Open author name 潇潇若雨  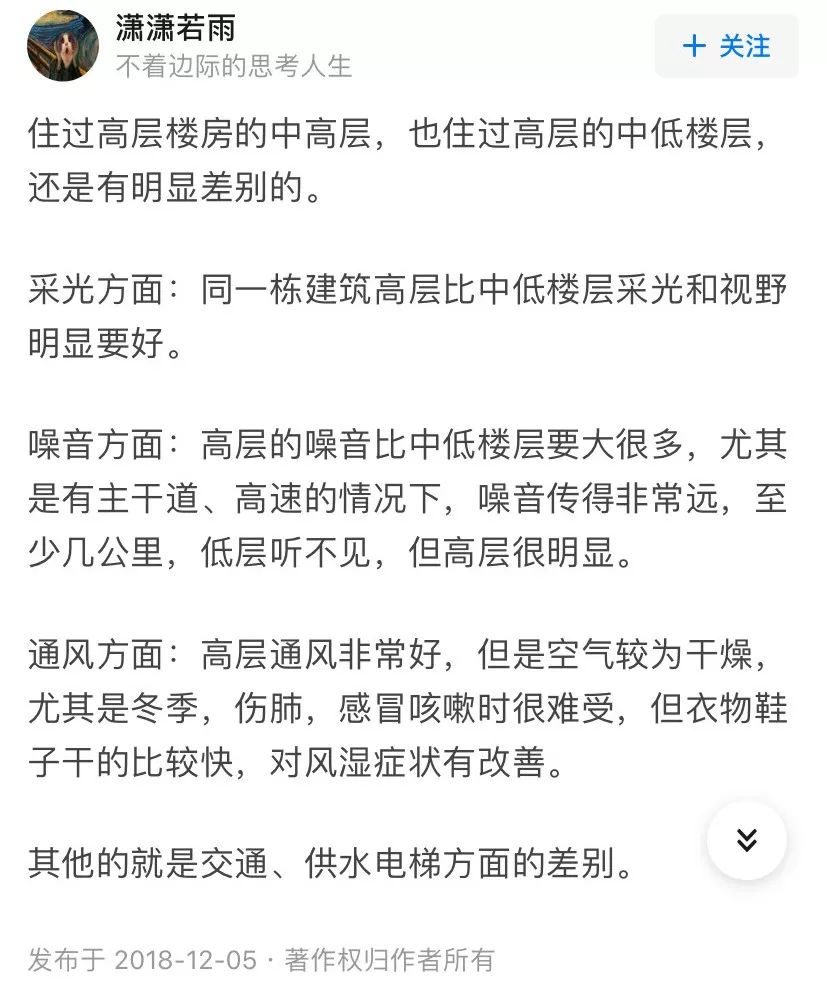pyautogui.click(x=176, y=28)
